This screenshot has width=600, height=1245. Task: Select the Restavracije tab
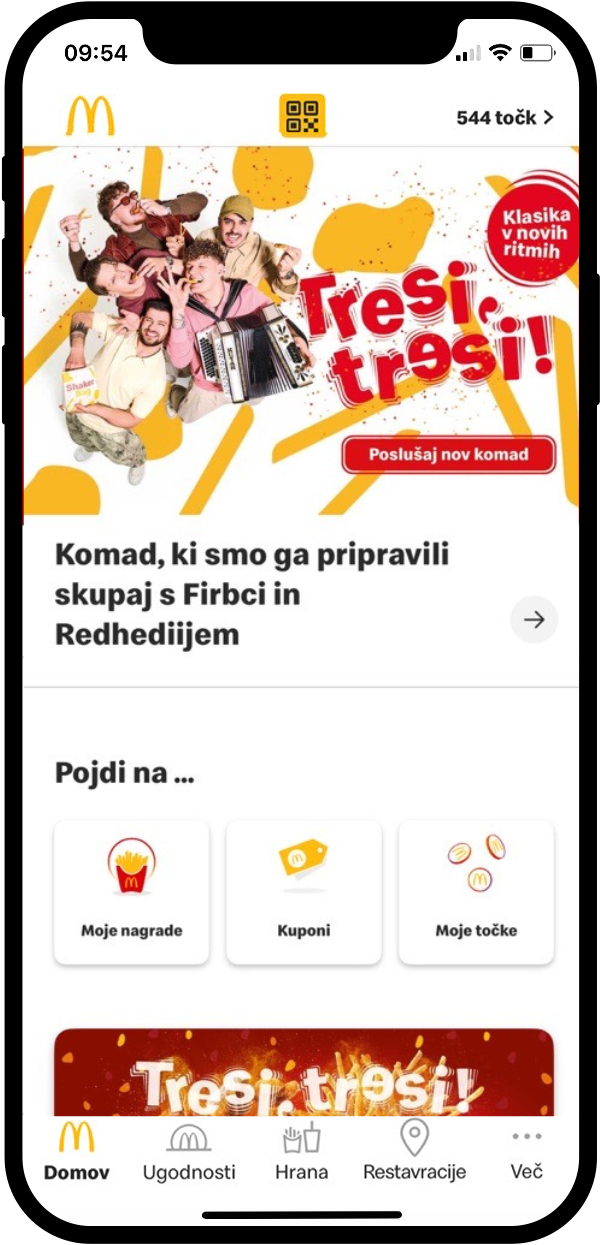tap(414, 1150)
